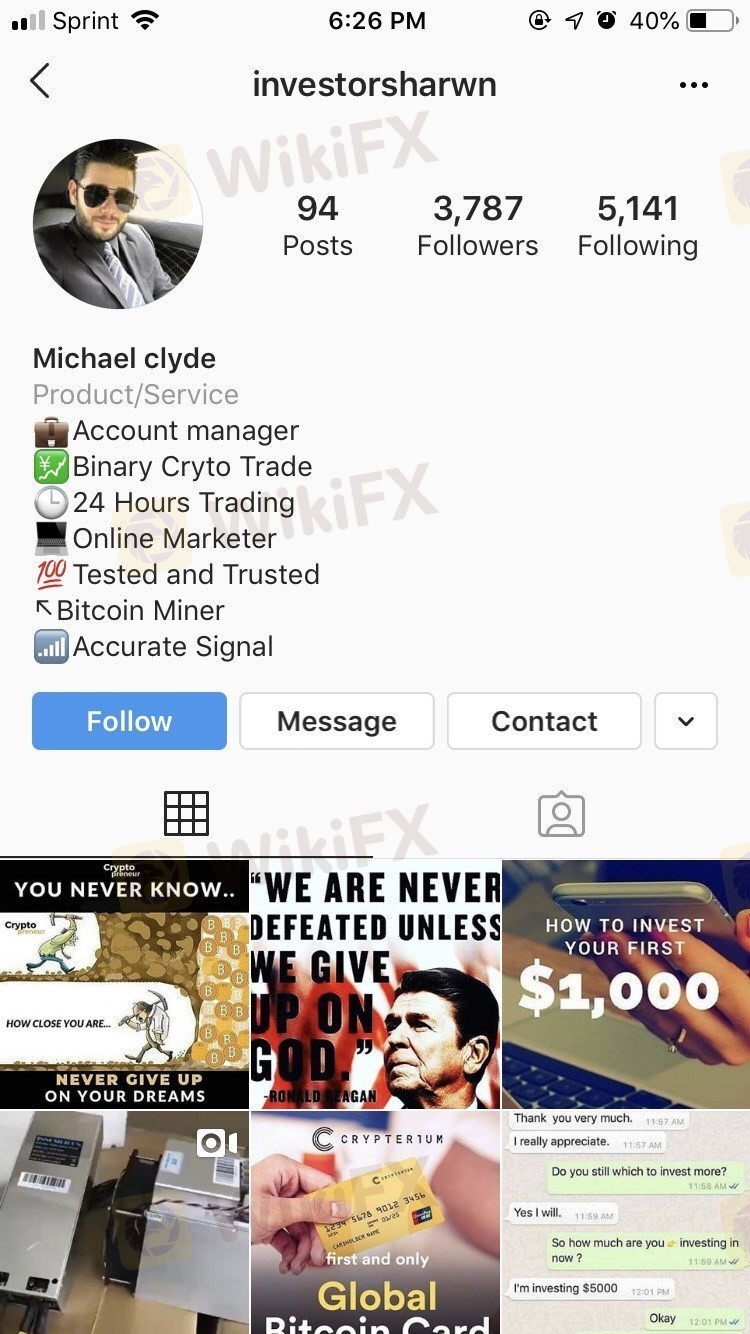The height and width of the screenshot is (1334, 750).
Task: Open the 5,141 Following list
Action: [x=638, y=225]
